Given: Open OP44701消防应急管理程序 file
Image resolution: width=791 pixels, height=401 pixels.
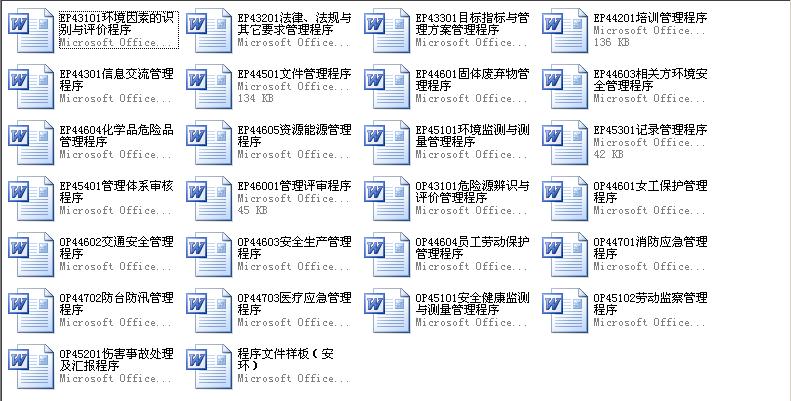Looking at the screenshot, I should point(565,254).
